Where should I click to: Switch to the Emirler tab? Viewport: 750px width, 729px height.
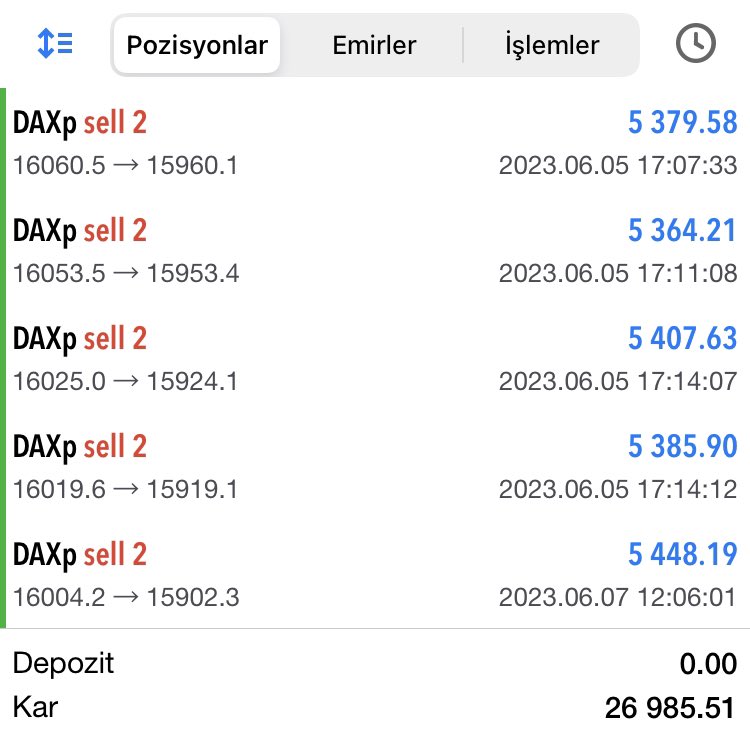[x=374, y=45]
